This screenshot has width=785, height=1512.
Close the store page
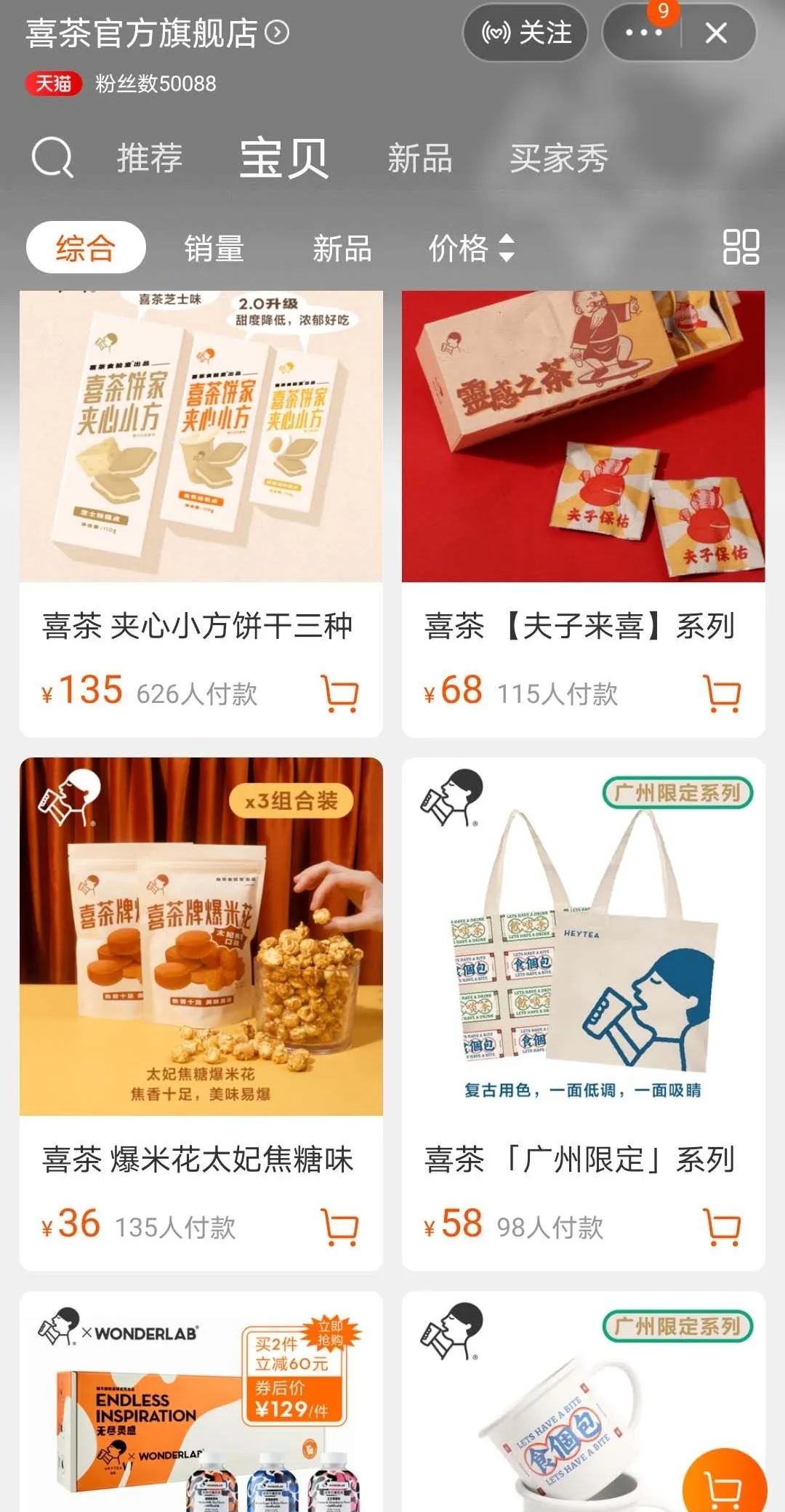716,33
